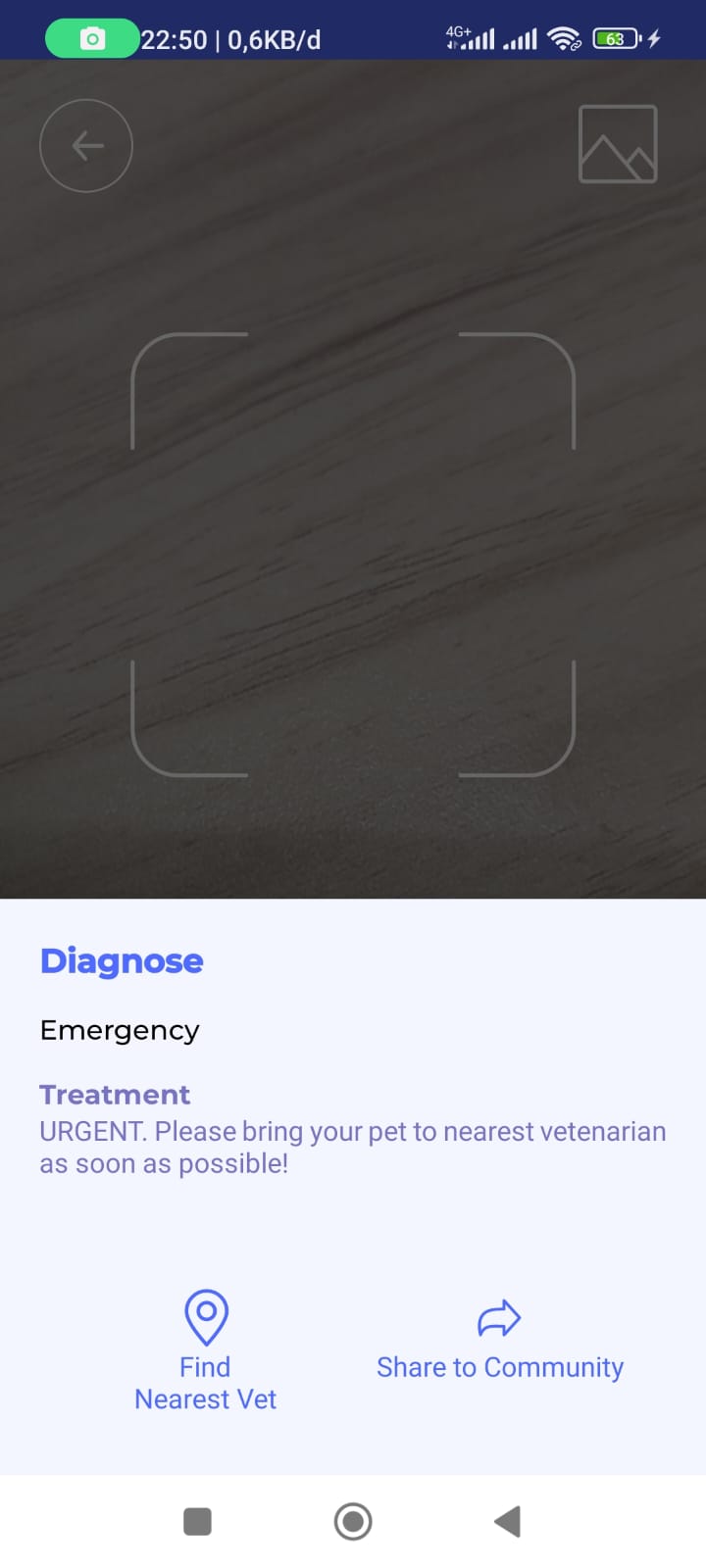The width and height of the screenshot is (706, 1568).
Task: Go back using the circled arrow
Action: pyautogui.click(x=86, y=146)
